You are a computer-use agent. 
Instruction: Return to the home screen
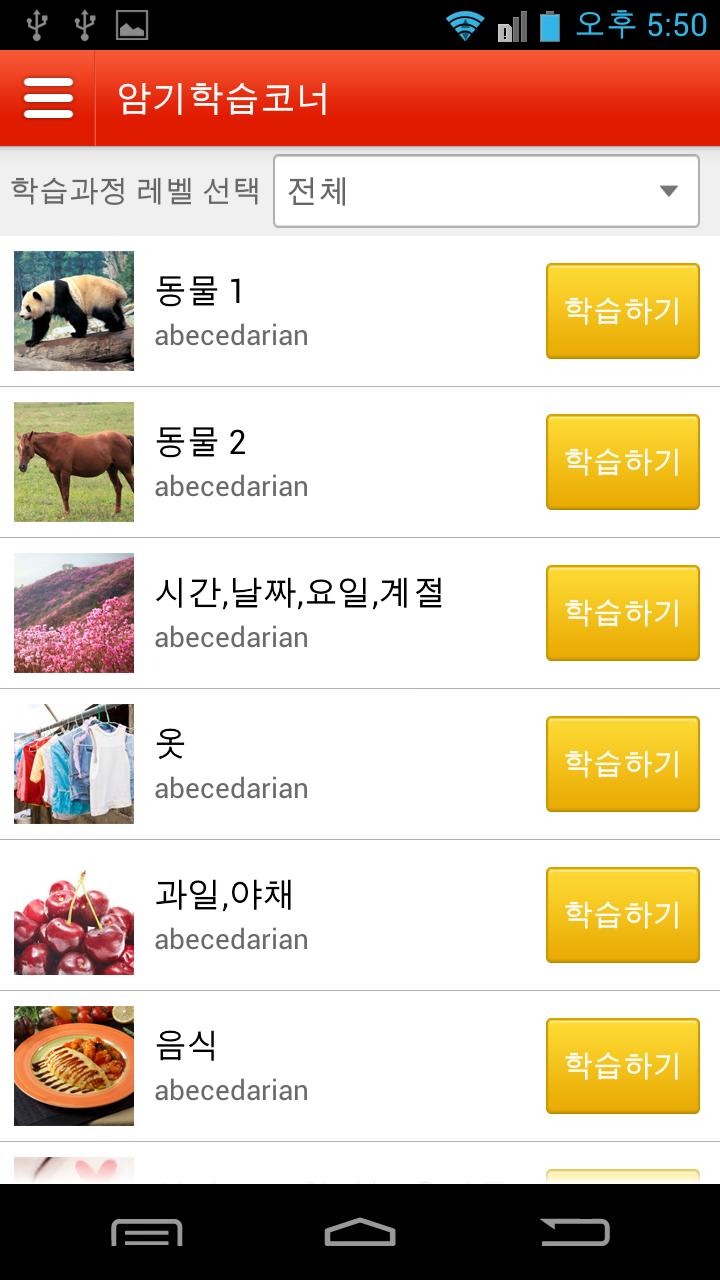click(x=360, y=1232)
